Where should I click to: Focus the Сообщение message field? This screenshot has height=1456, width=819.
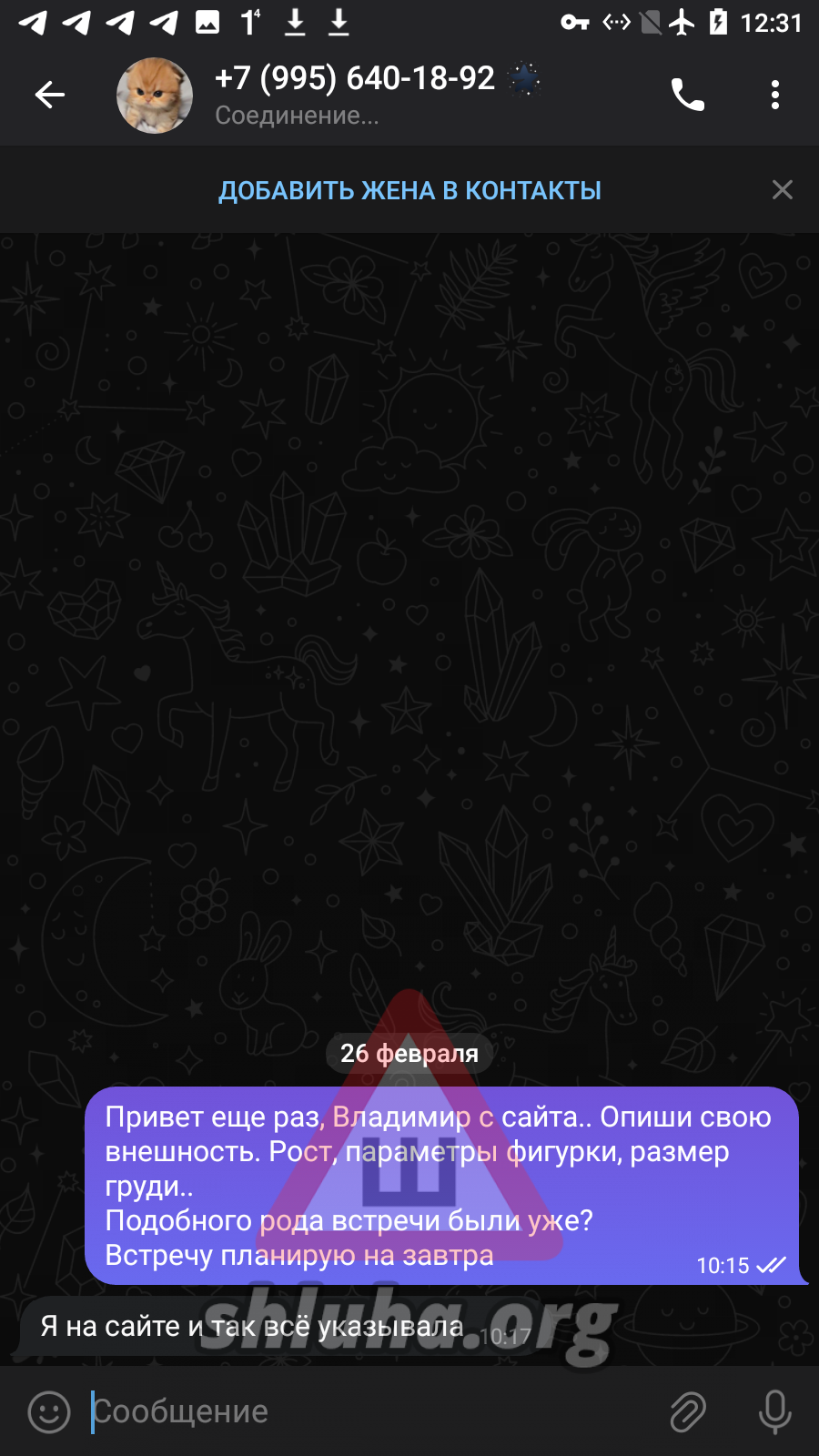tap(364, 1411)
